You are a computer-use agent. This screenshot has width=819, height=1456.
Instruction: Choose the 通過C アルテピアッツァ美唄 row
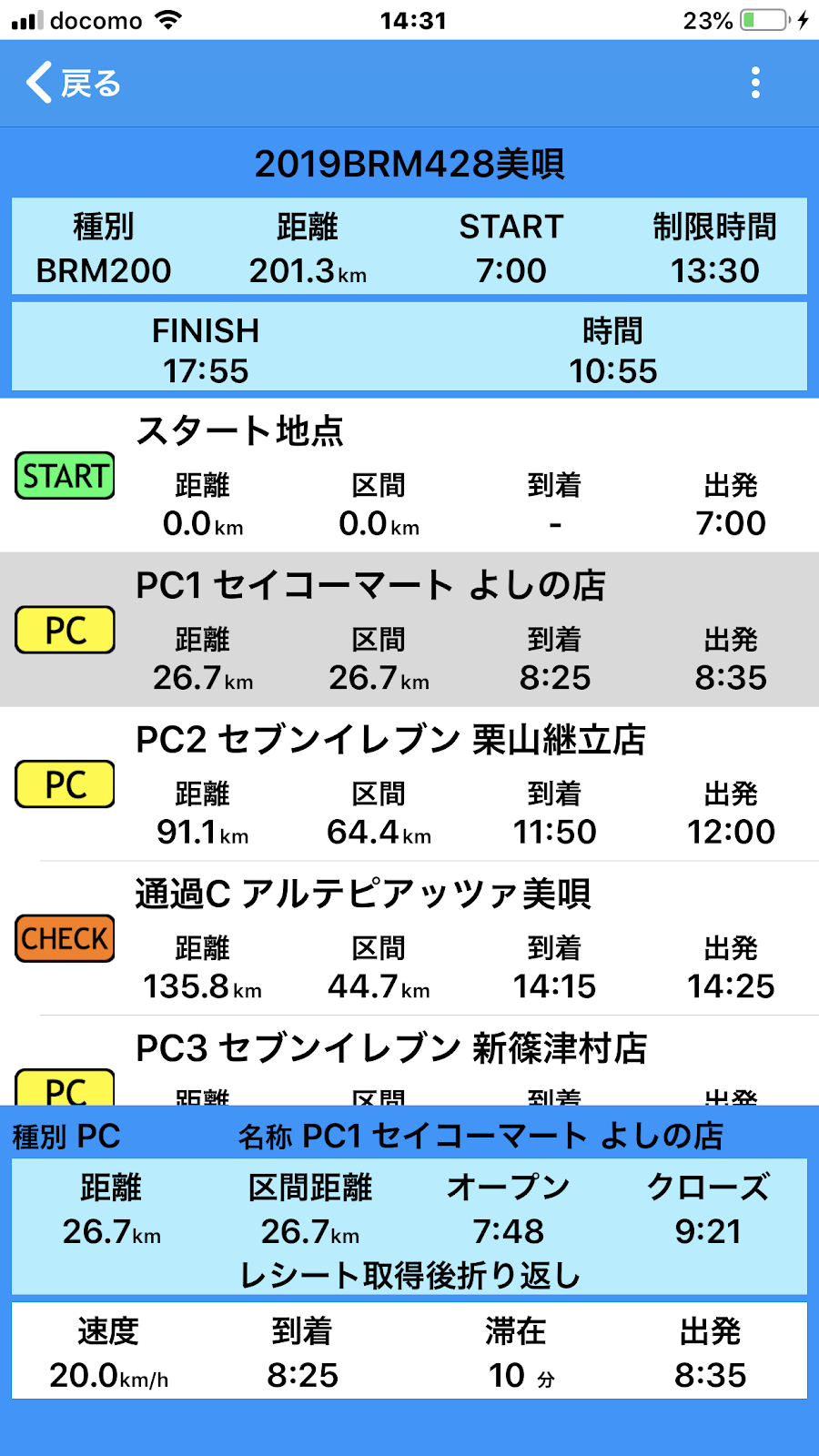[x=409, y=938]
